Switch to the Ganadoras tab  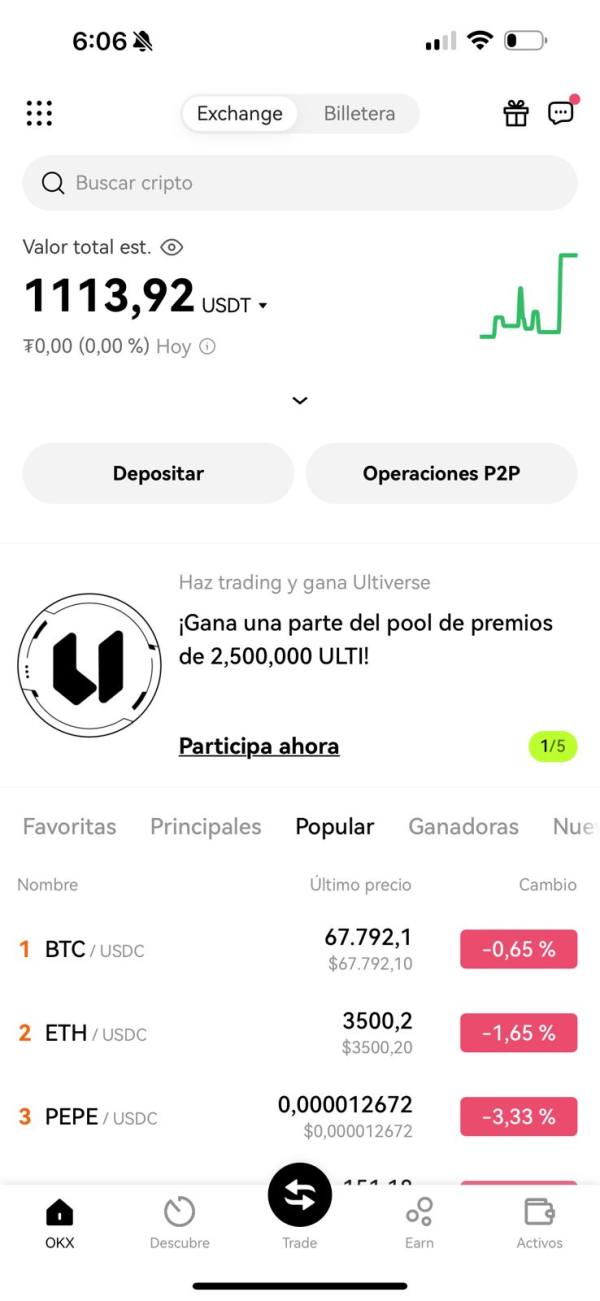click(464, 827)
